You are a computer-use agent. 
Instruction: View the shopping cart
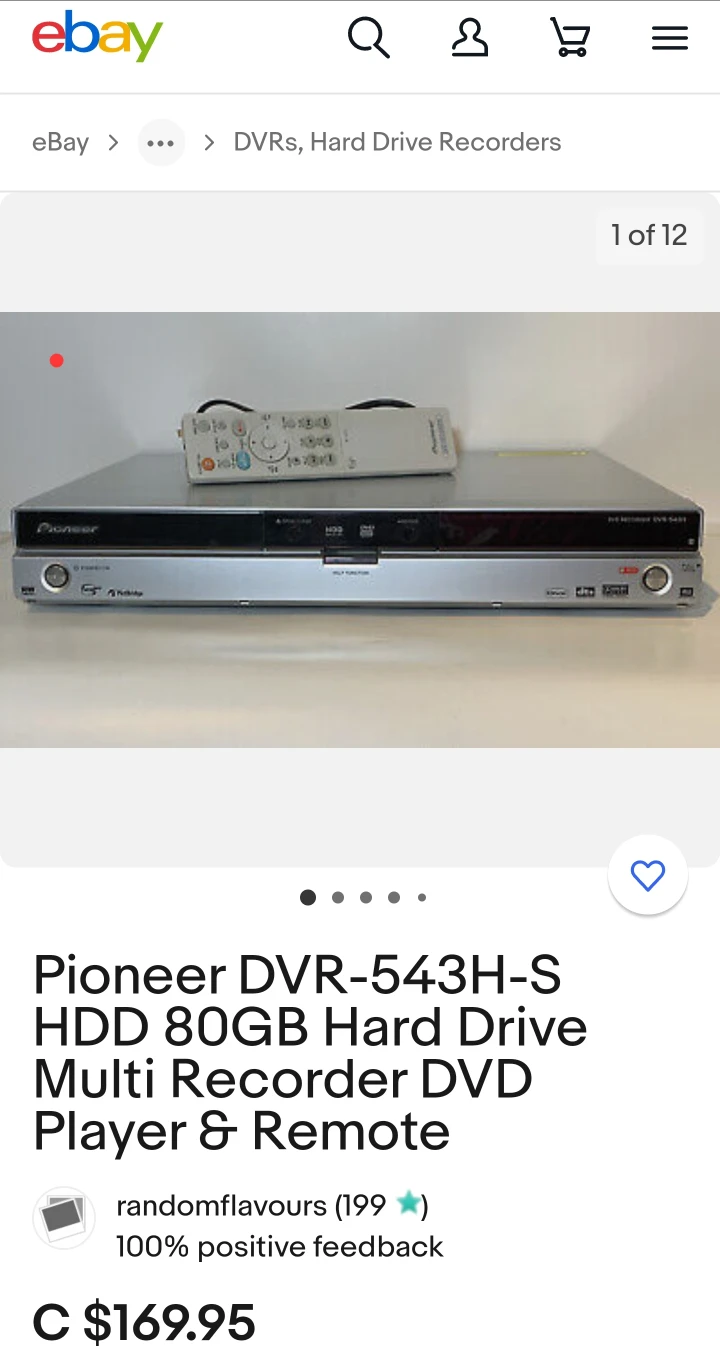(570, 39)
